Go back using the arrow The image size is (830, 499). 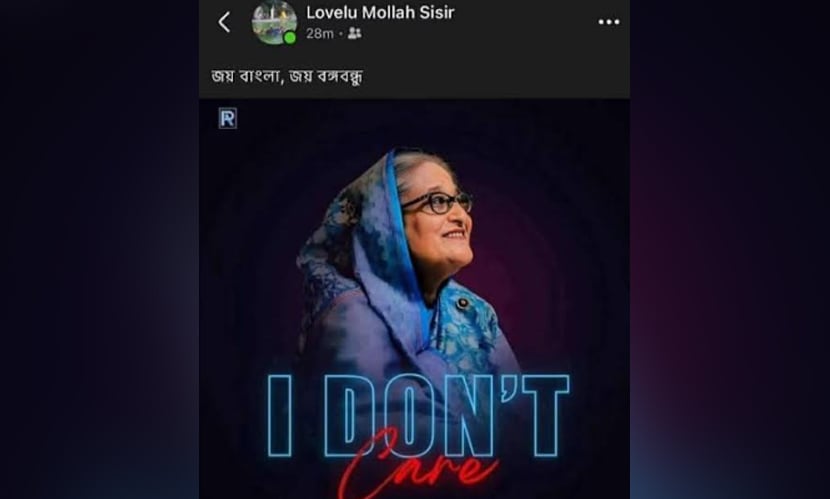pyautogui.click(x=224, y=22)
